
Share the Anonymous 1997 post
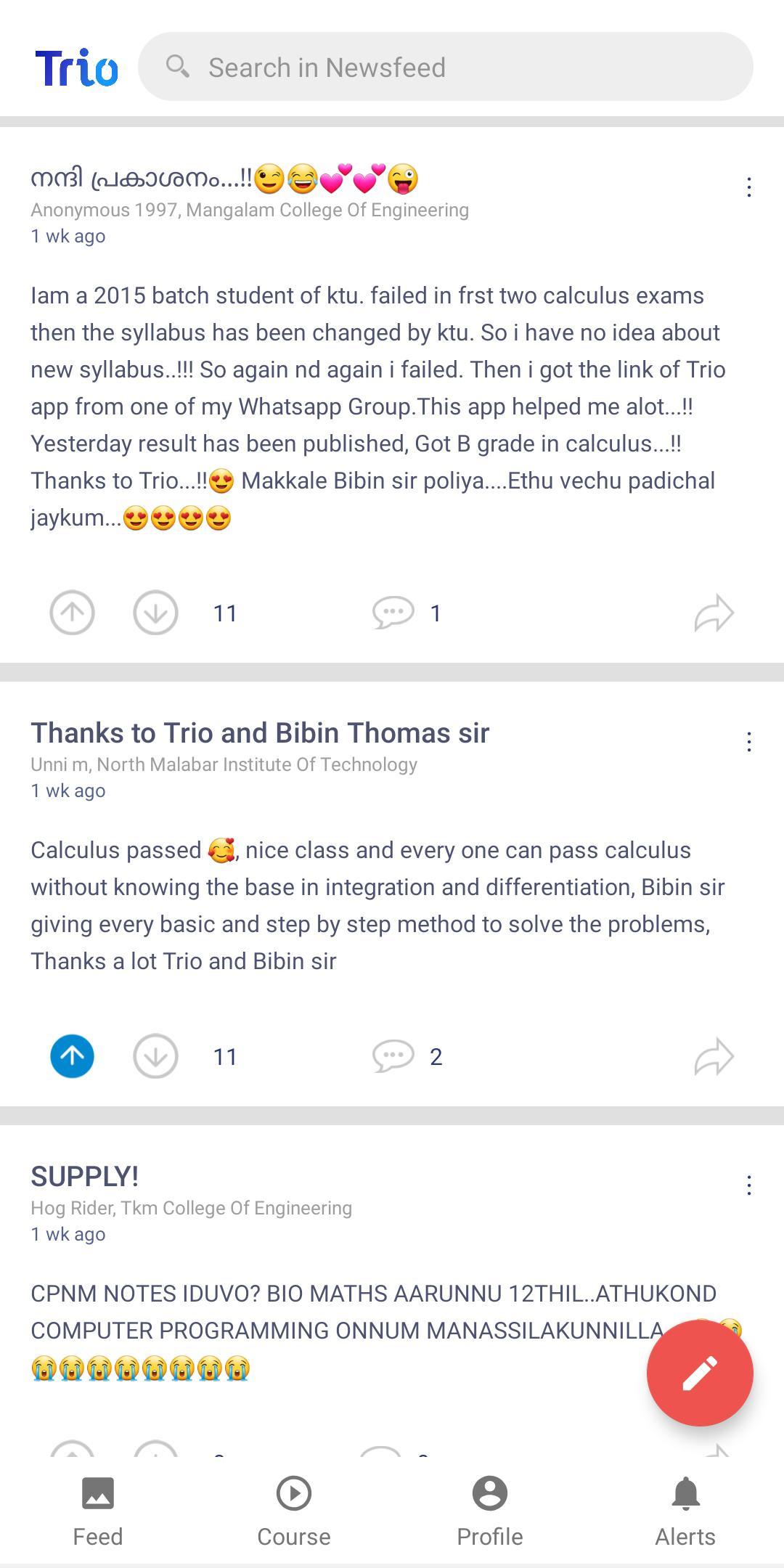pyautogui.click(x=714, y=613)
